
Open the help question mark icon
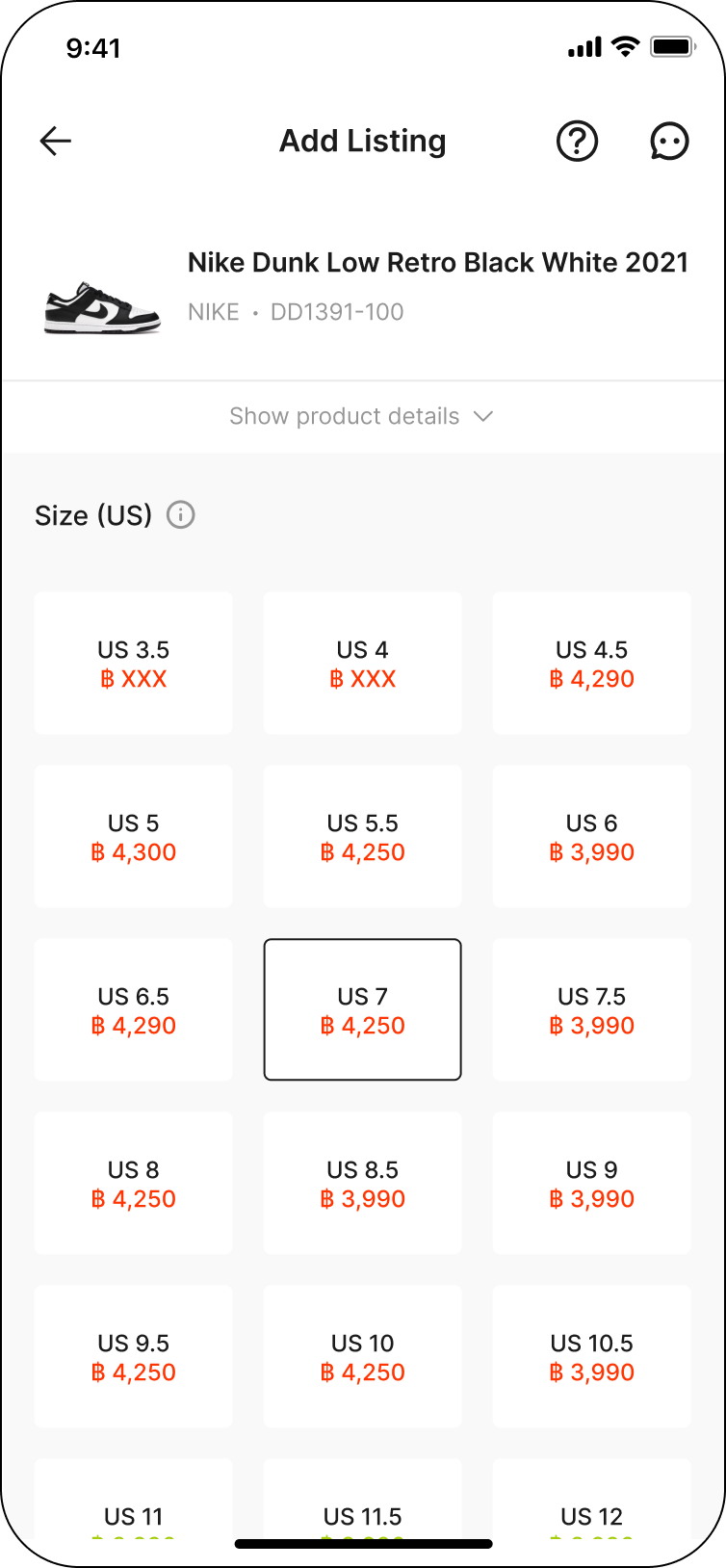[577, 142]
